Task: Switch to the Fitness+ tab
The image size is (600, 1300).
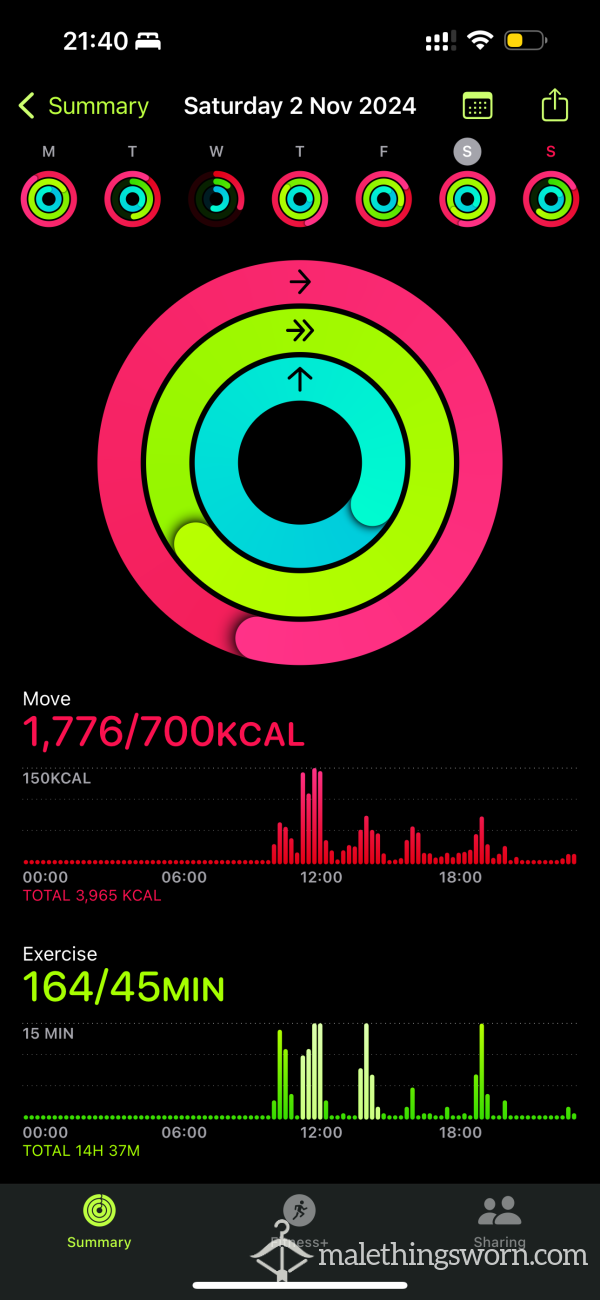Action: (x=299, y=1222)
